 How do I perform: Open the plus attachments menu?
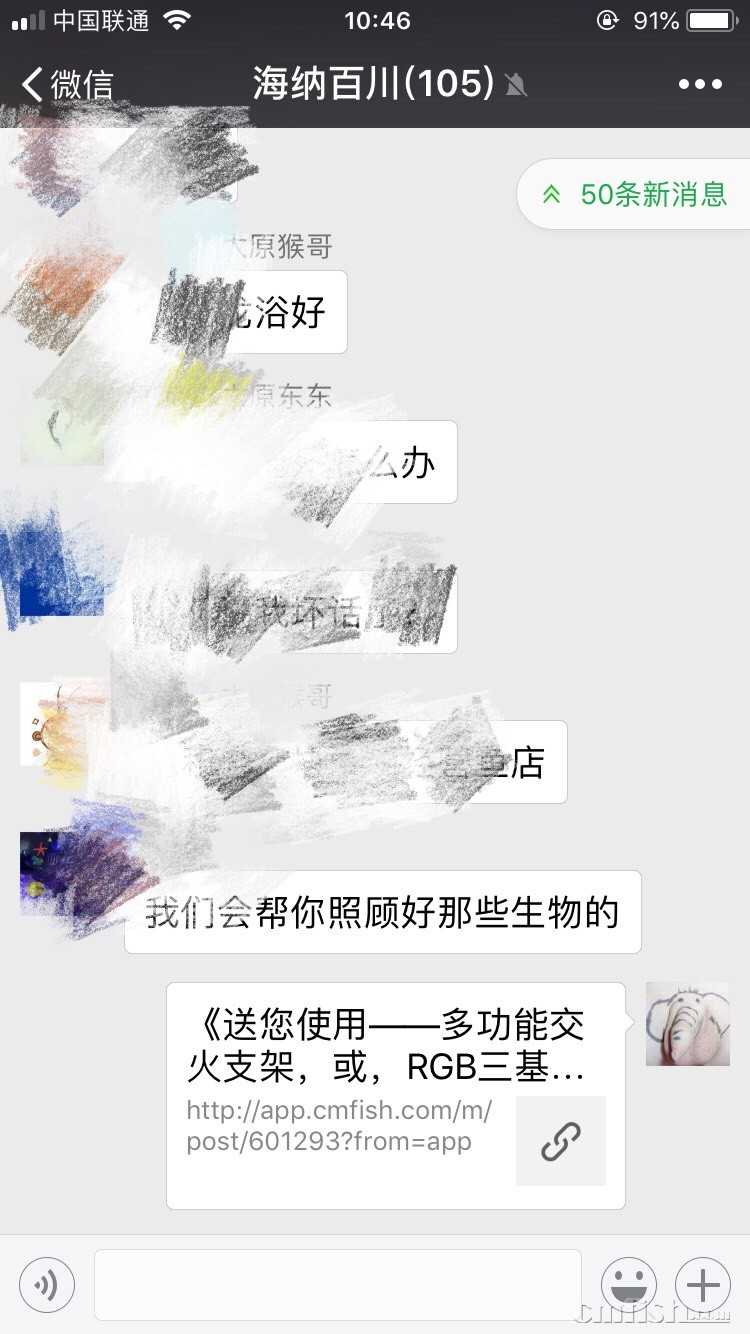(x=703, y=1285)
